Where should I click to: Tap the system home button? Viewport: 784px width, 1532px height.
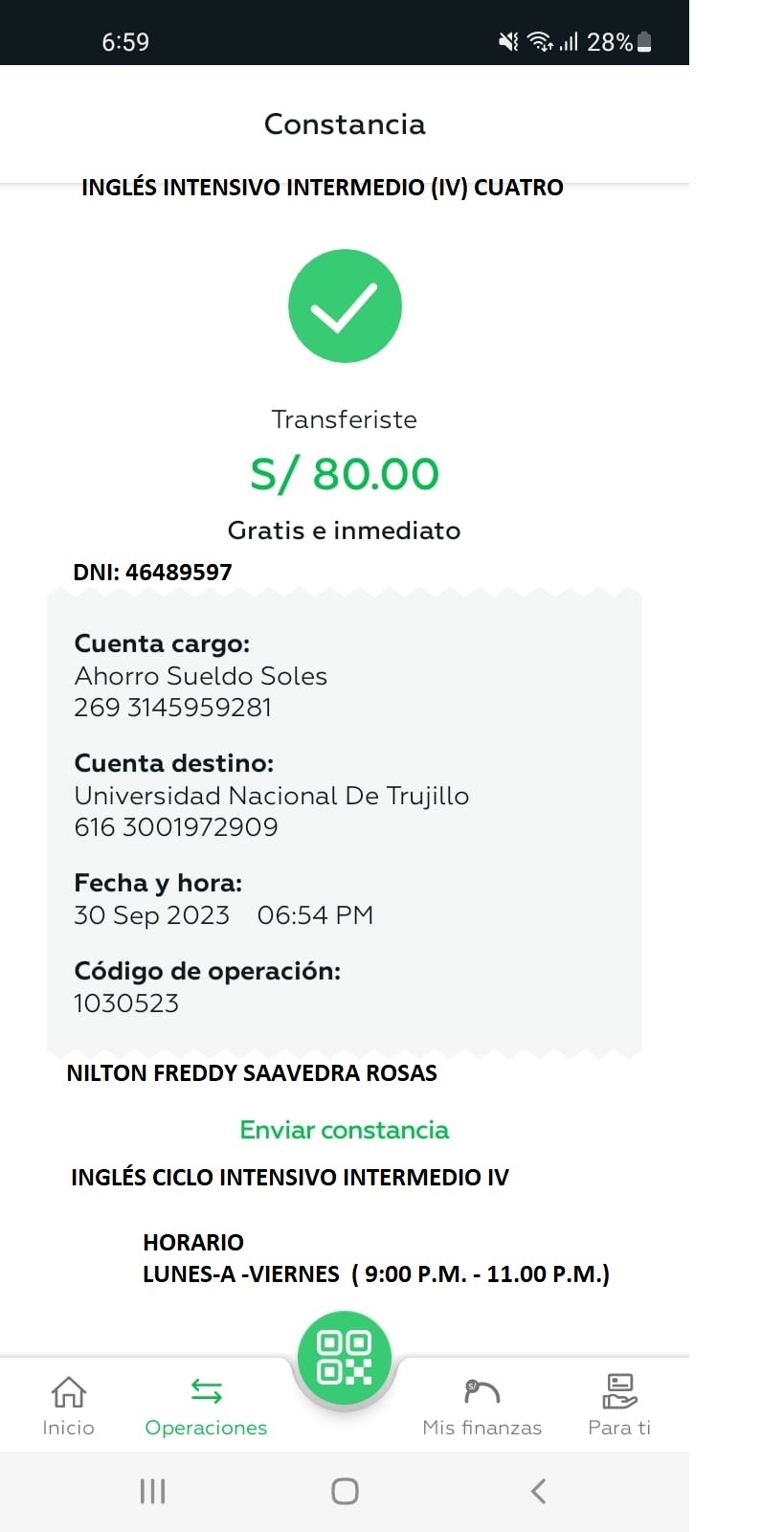pos(345,1491)
